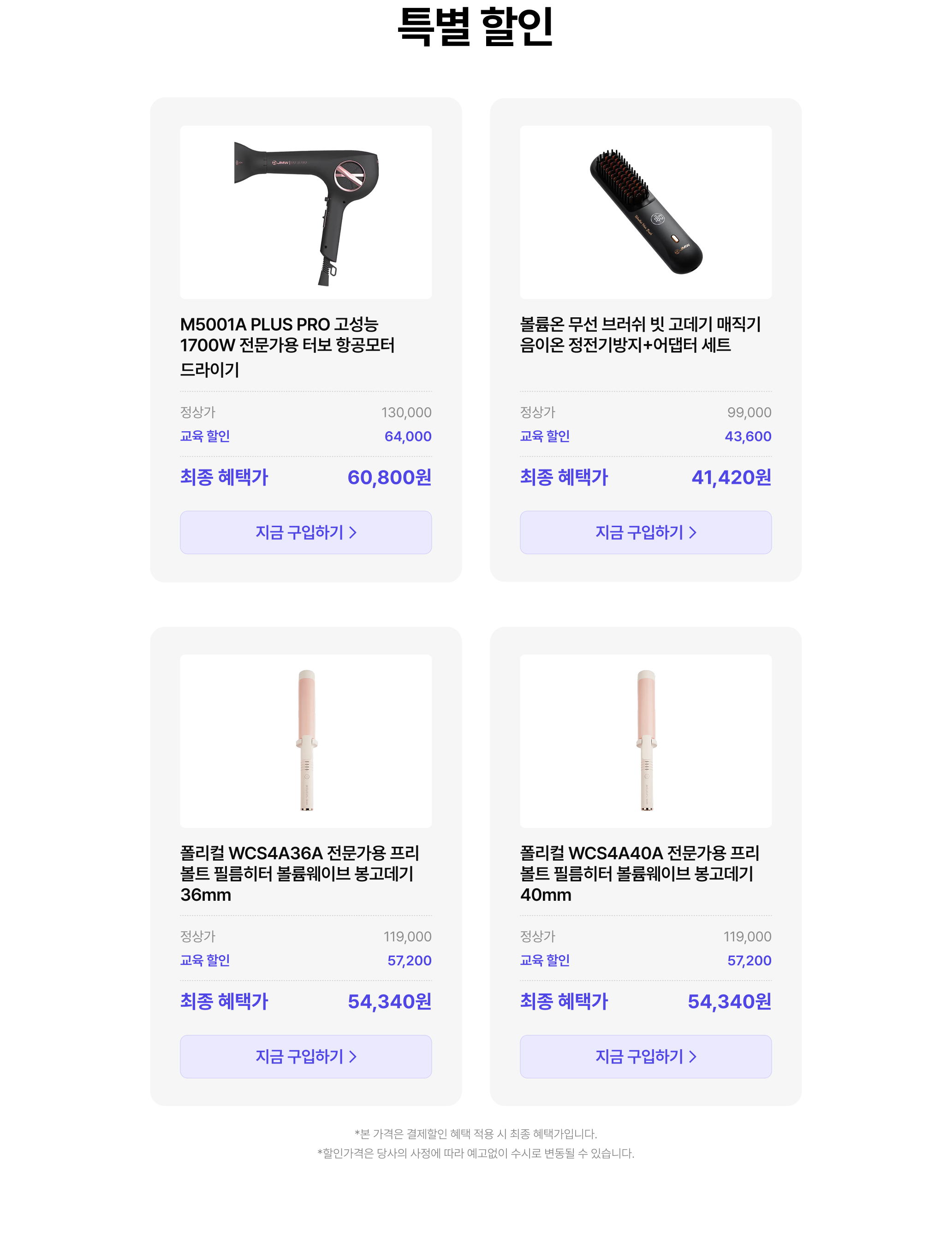Open the 폴리컬 WCS4A36A 36mm product image

pos(306,741)
